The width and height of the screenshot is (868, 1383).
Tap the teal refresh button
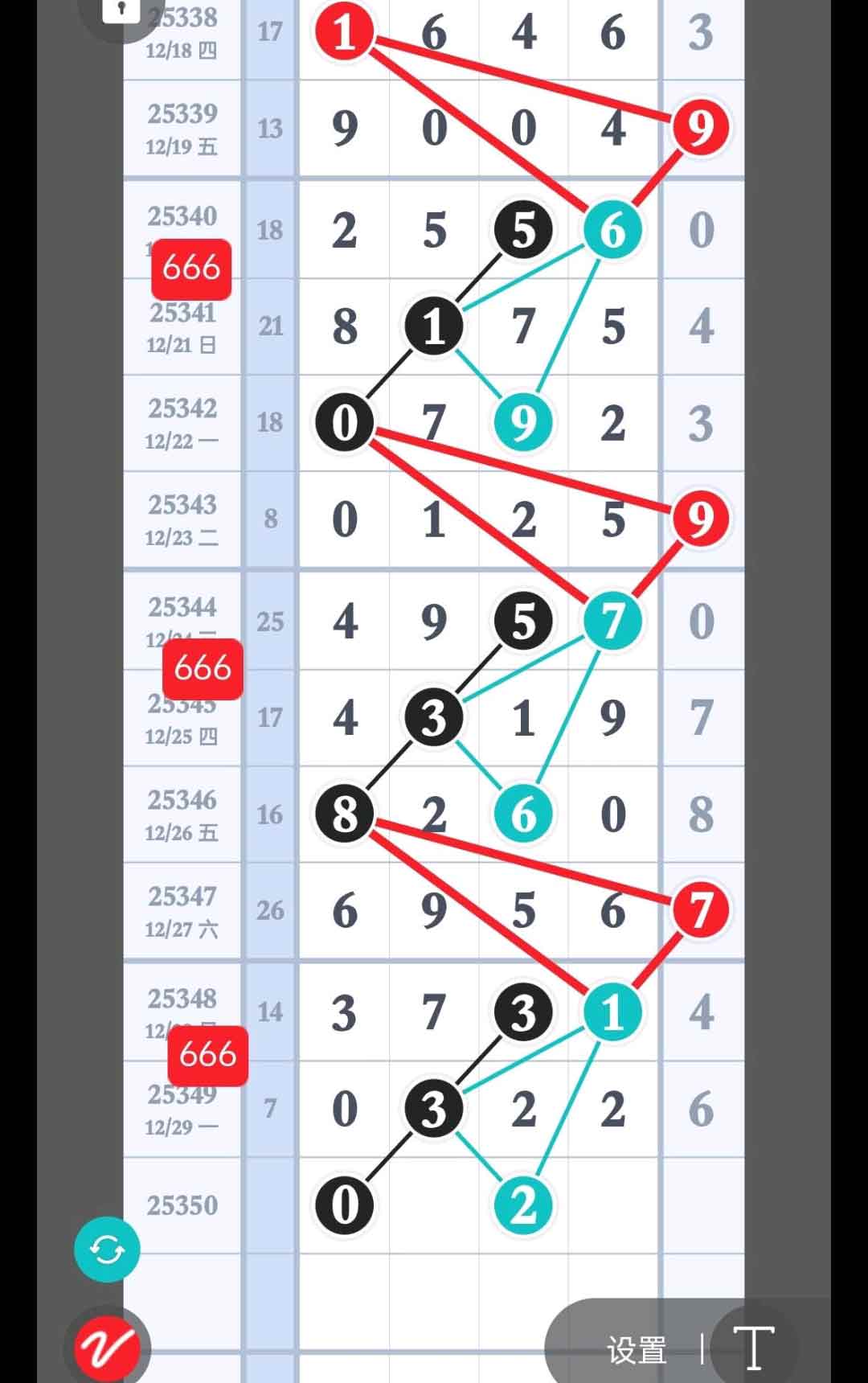(x=107, y=1250)
